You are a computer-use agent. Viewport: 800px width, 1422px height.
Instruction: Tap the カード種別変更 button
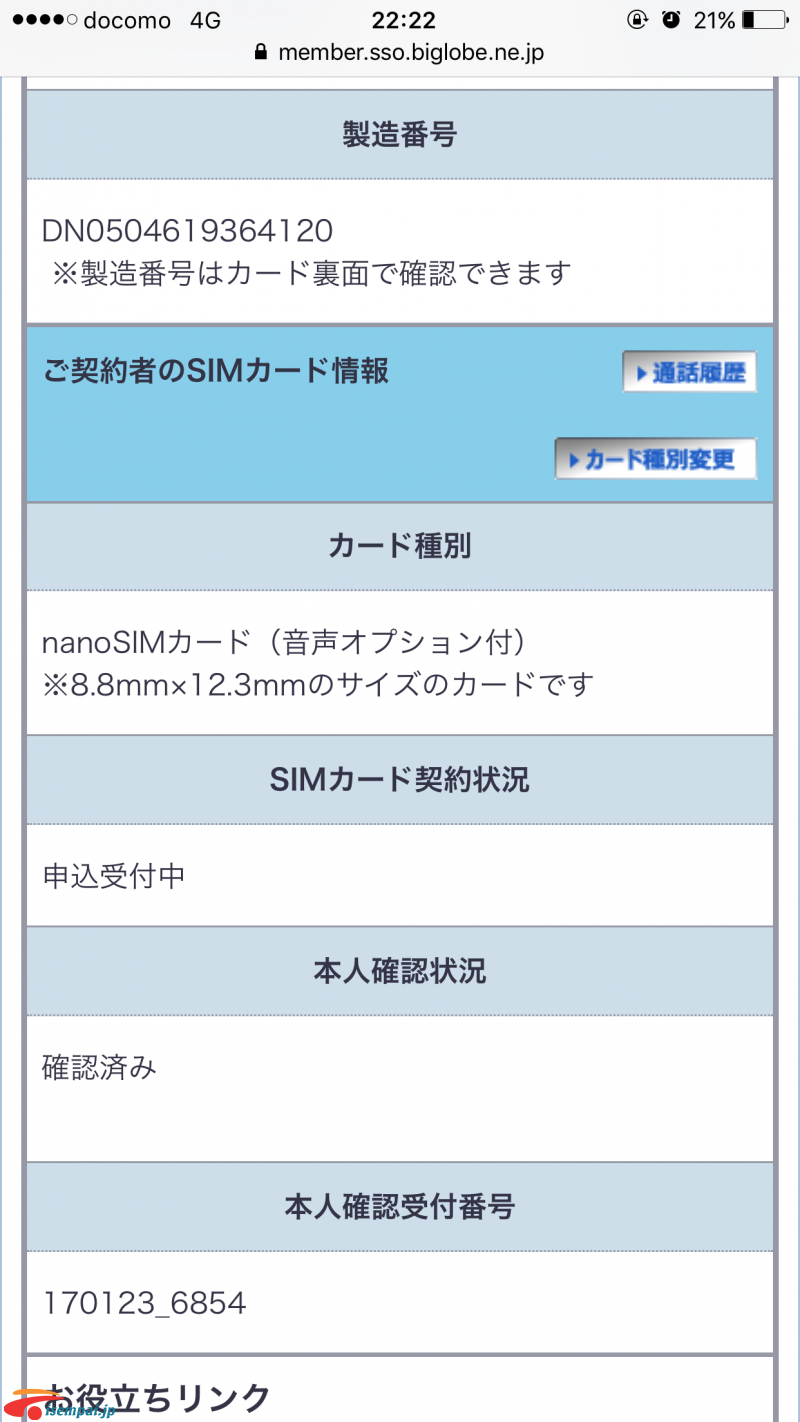click(656, 459)
